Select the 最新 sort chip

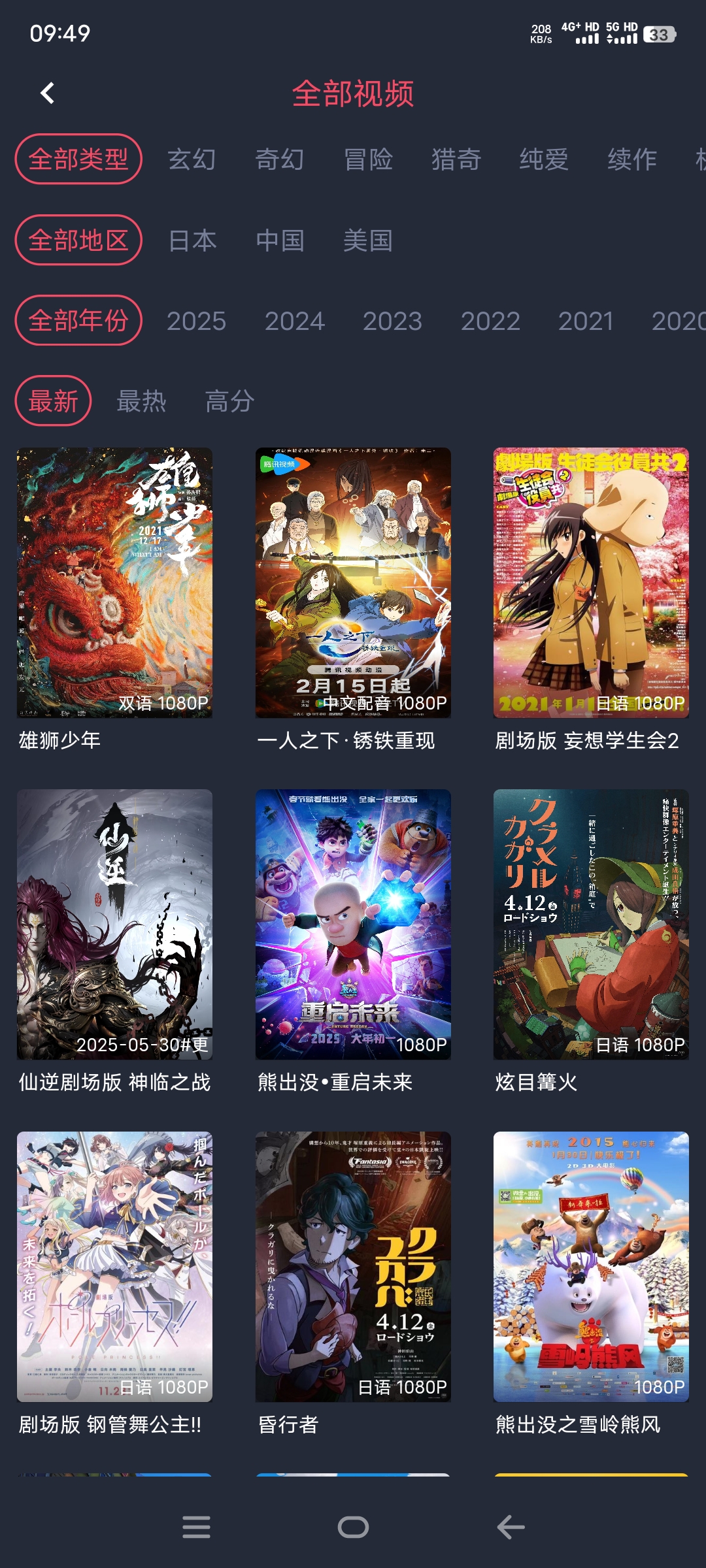click(52, 401)
